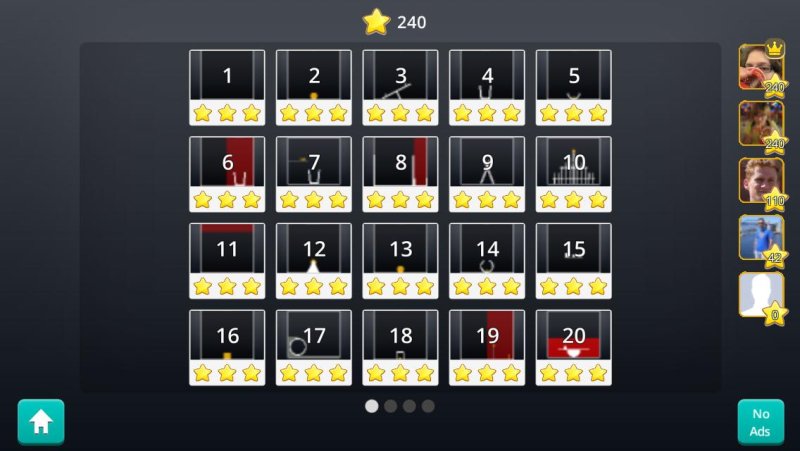Select level 6

click(x=227, y=173)
